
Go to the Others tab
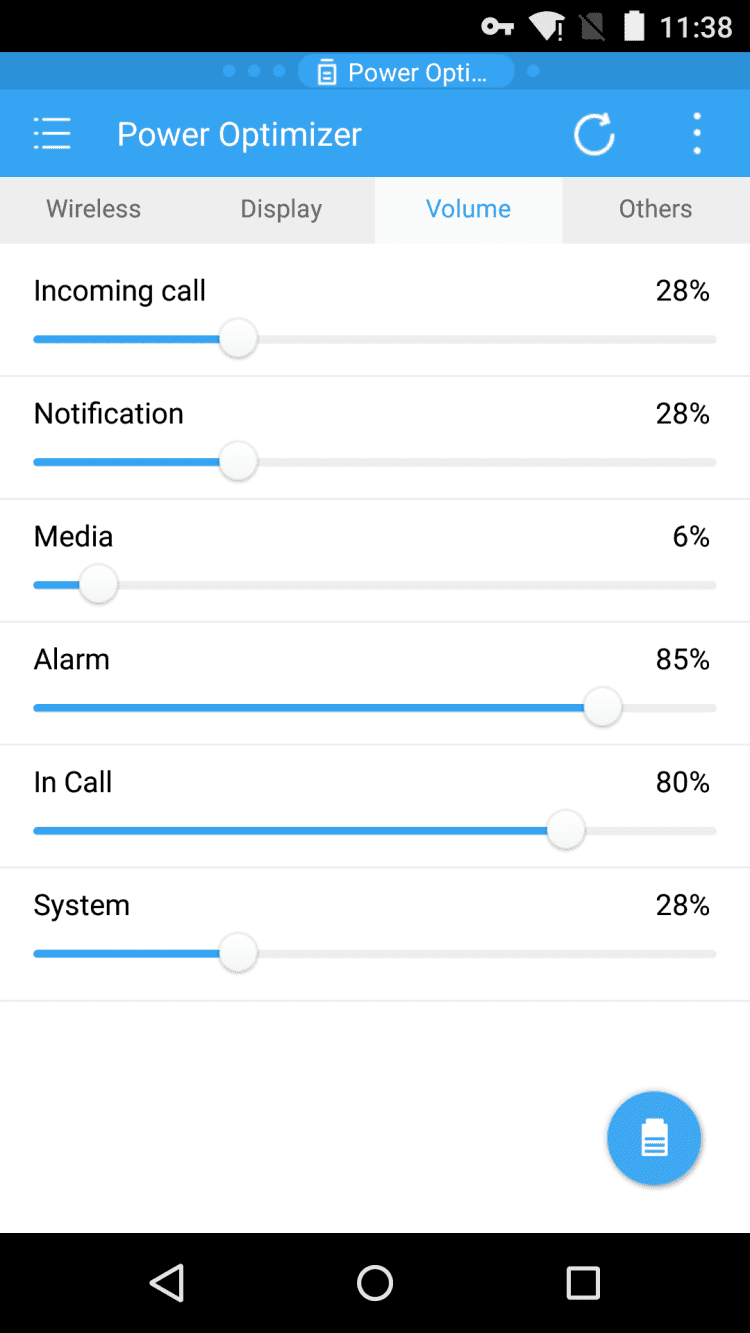(655, 209)
